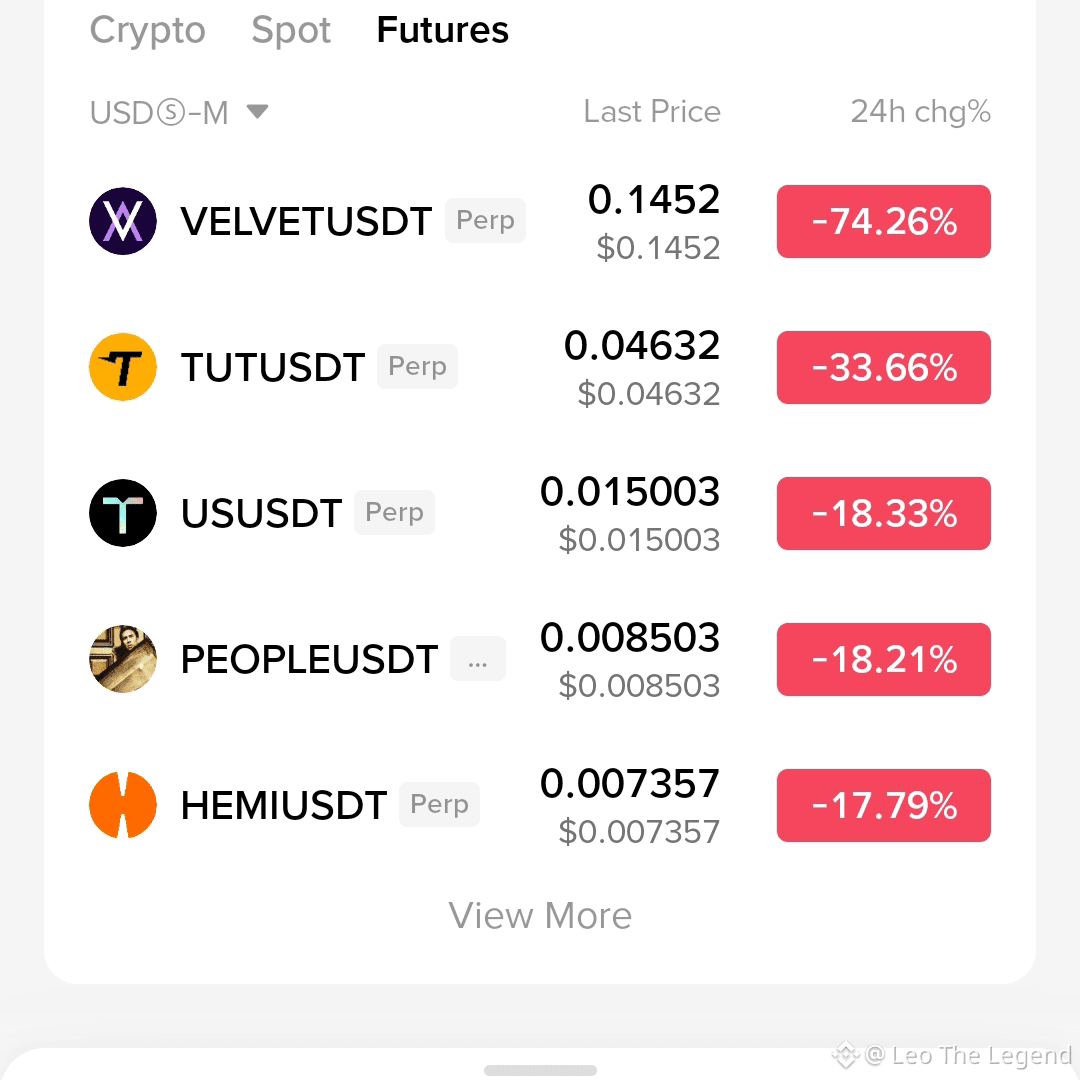The image size is (1080, 1080).
Task: Open the HEMIUSDT perpetual contract
Action: pos(540,805)
